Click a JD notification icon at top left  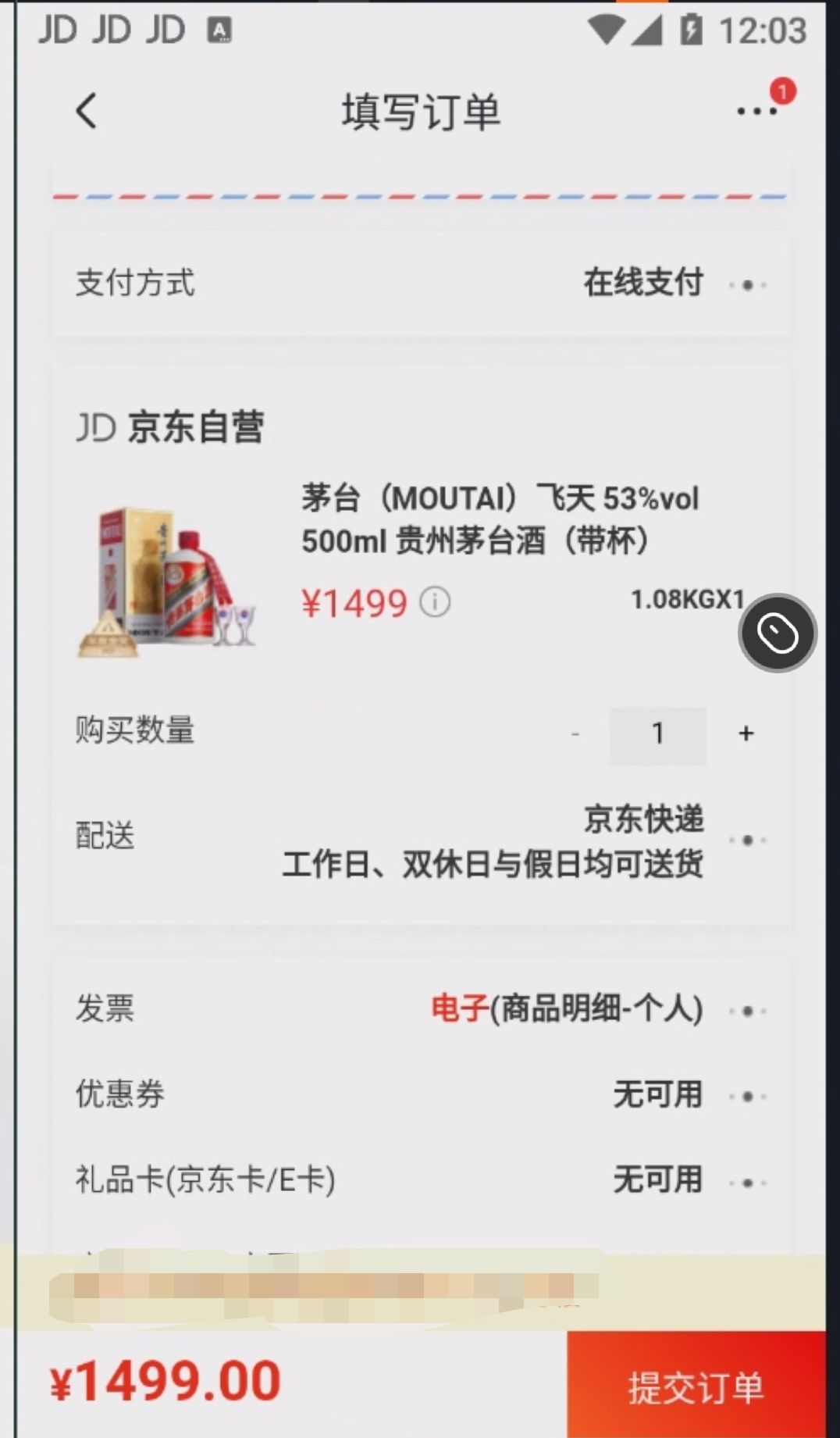(59, 31)
